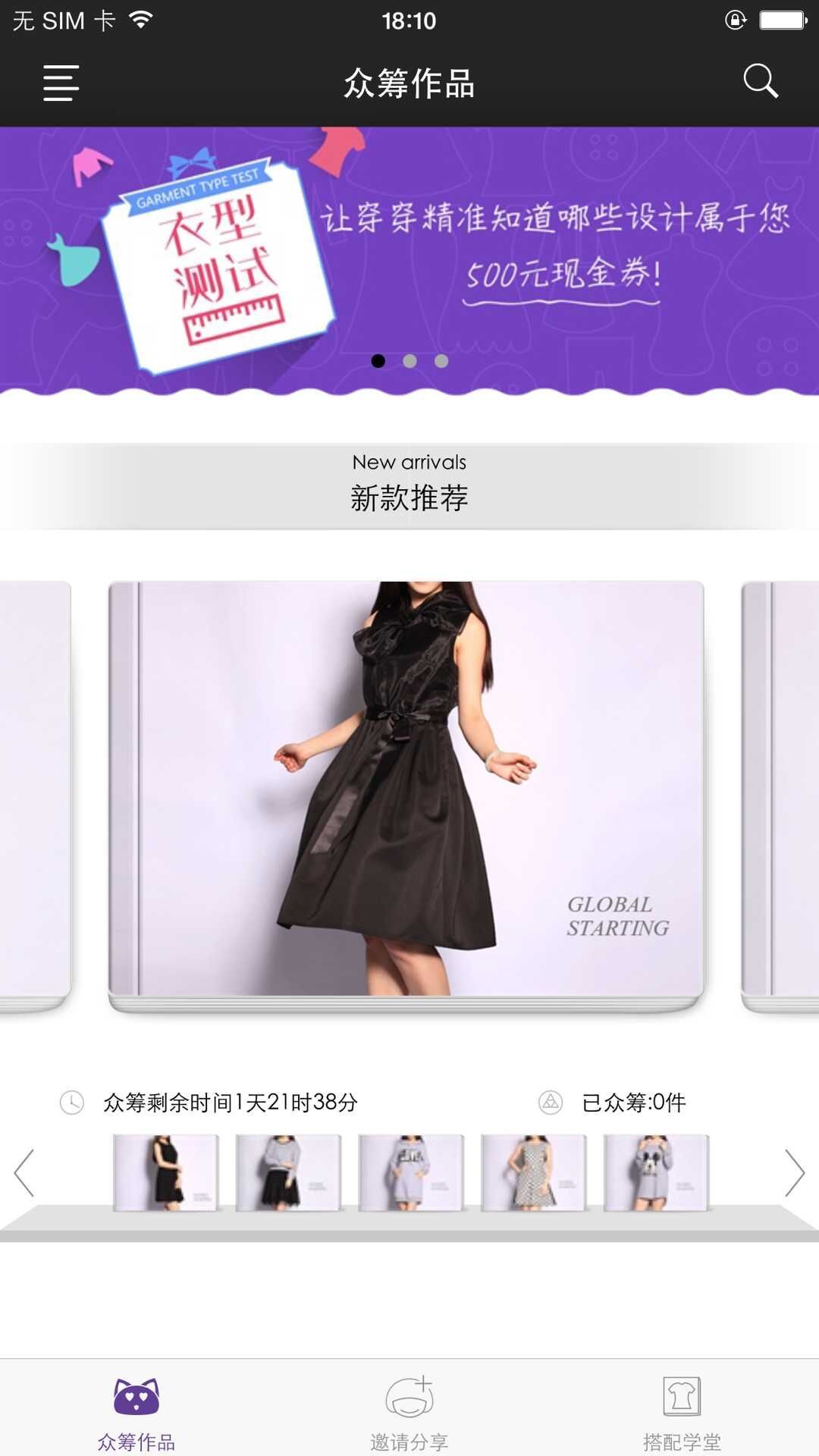Switch to the 邀请分享 tab
This screenshot has width=819, height=1456.
tap(409, 1410)
